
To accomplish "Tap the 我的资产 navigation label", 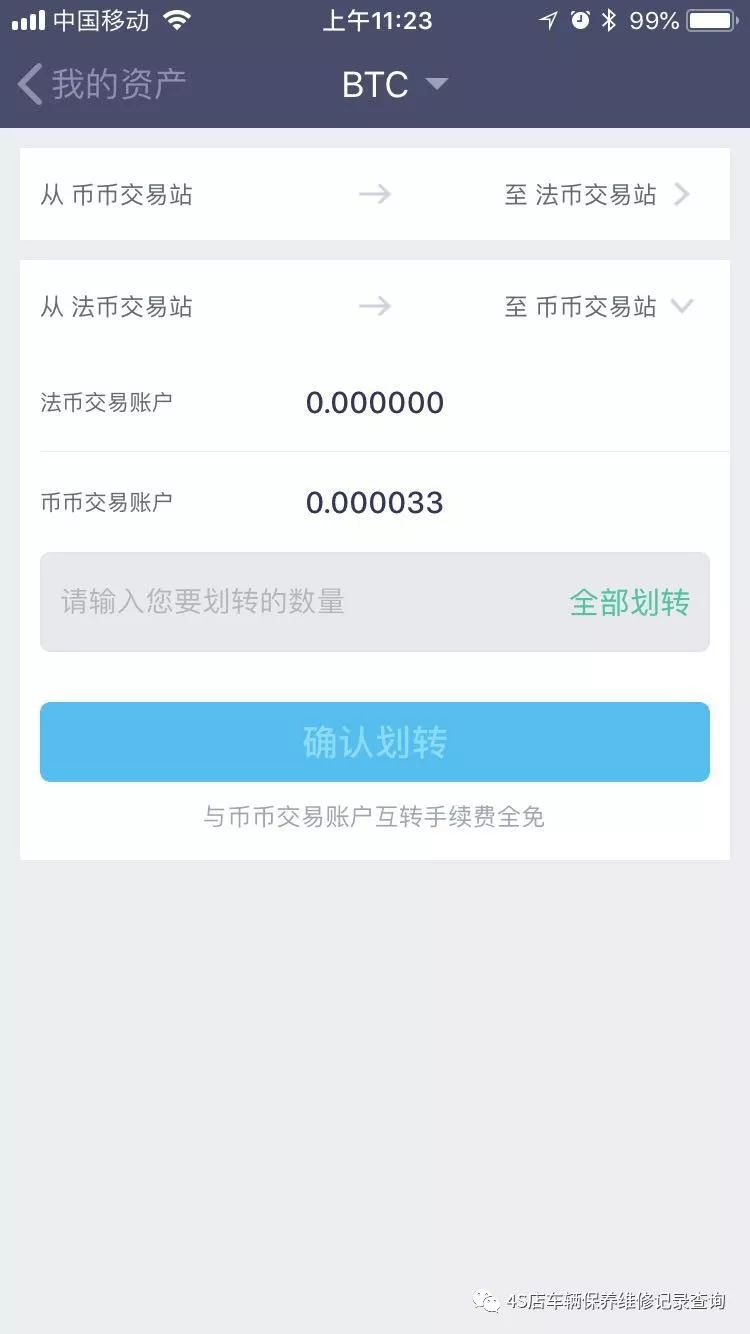I will (x=120, y=84).
